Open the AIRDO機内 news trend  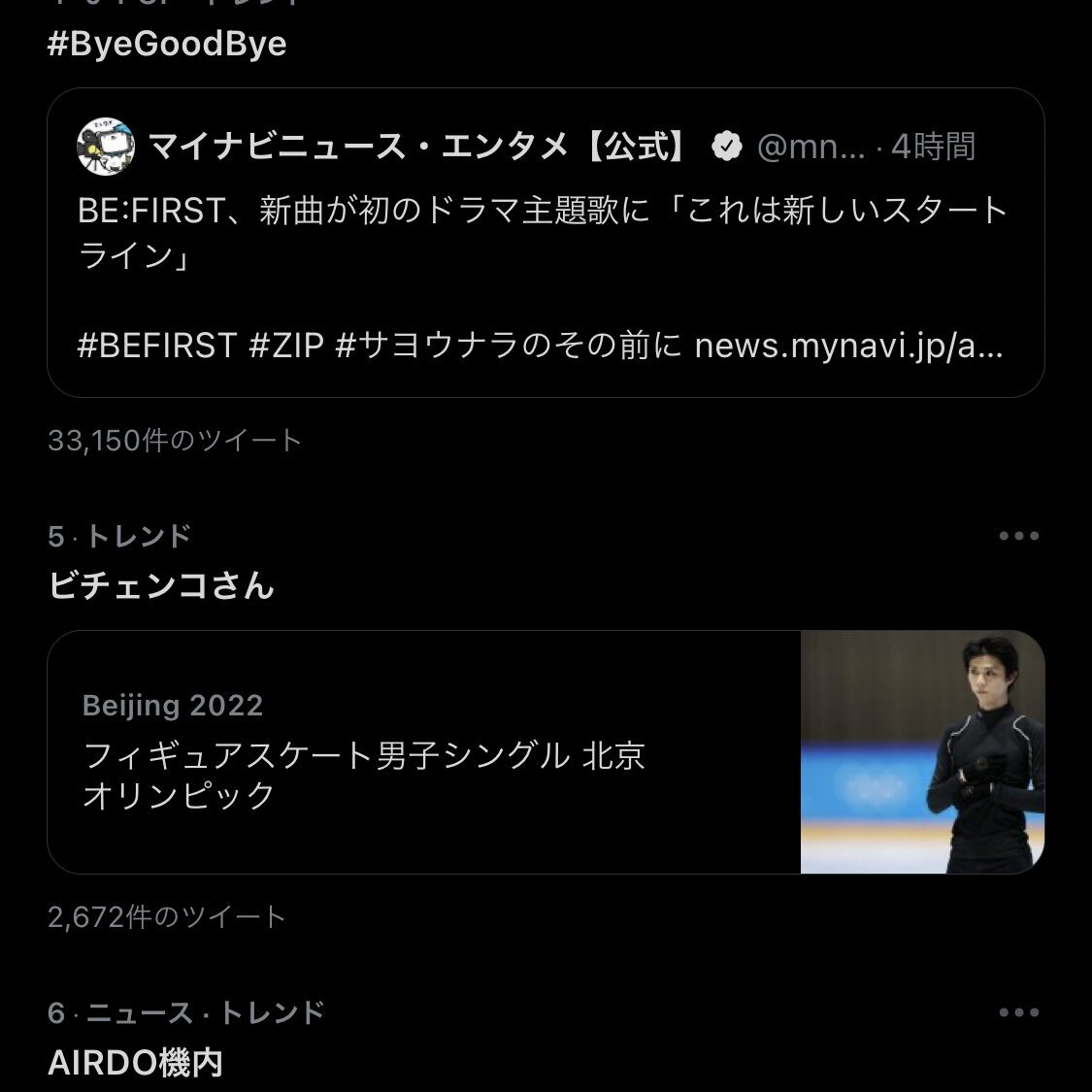[x=136, y=1063]
